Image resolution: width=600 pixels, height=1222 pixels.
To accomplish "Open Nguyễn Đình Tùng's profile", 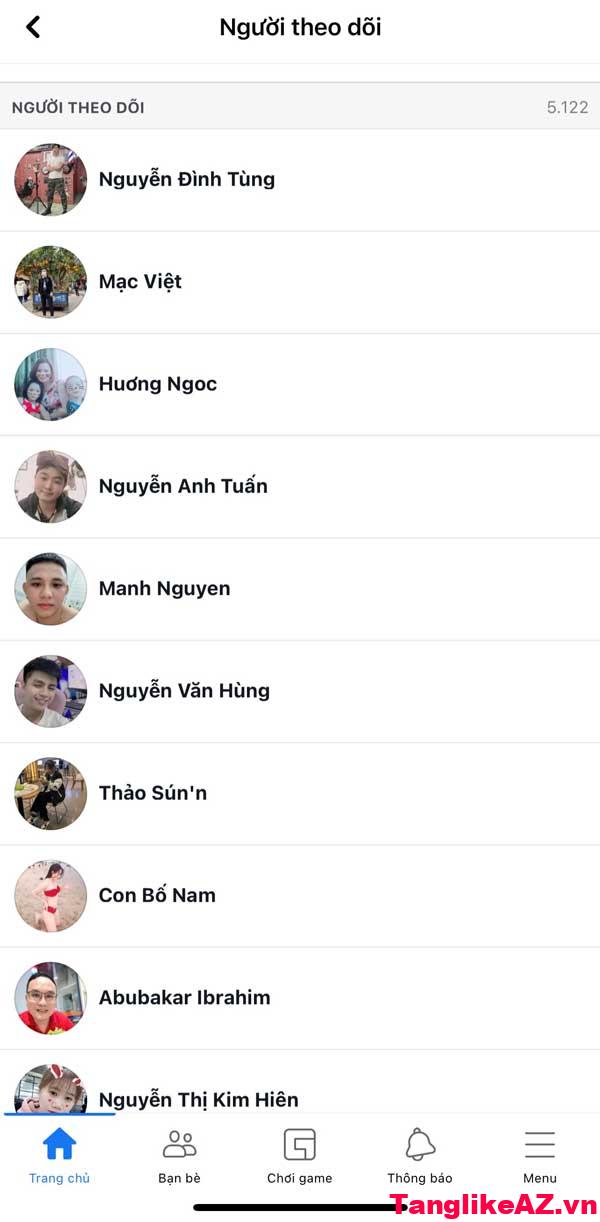I will (x=186, y=180).
